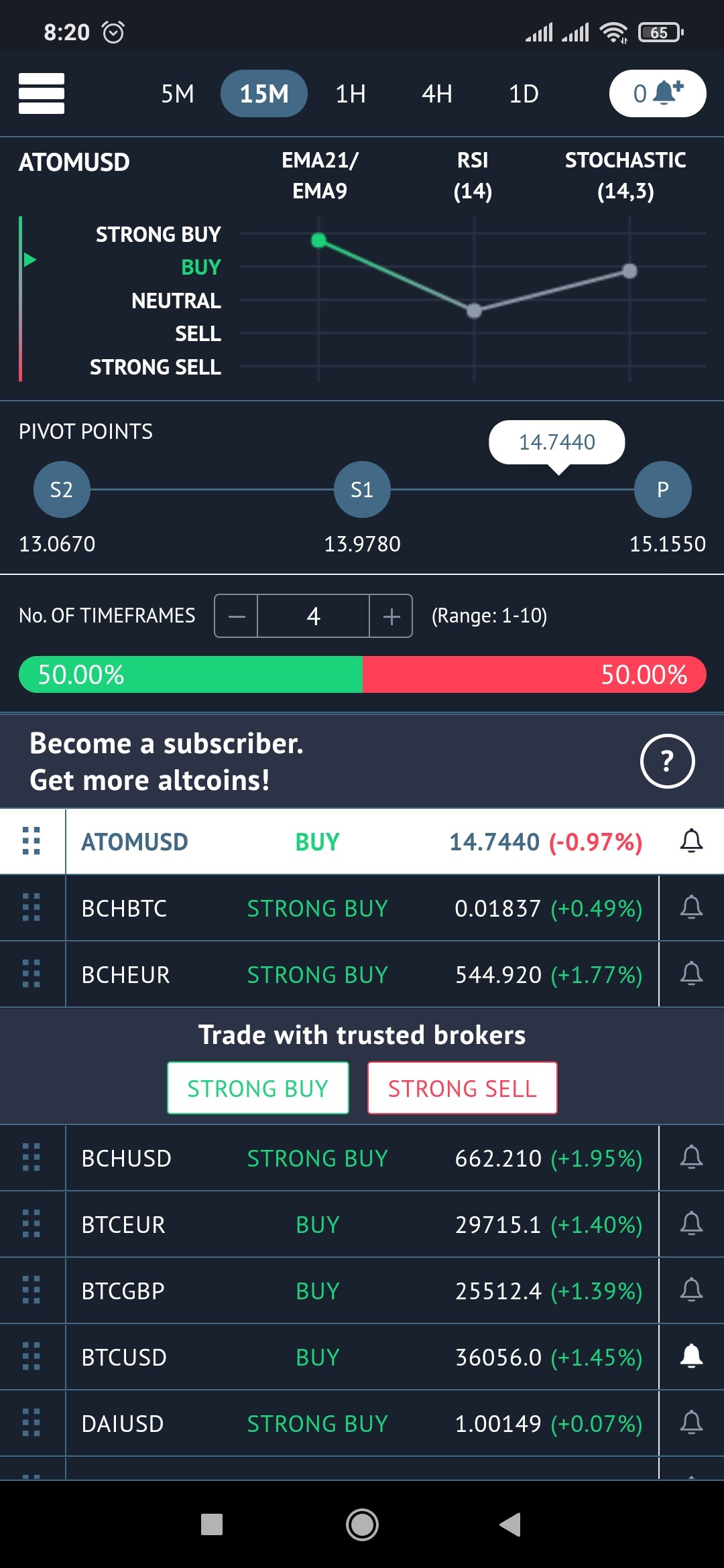This screenshot has width=724, height=1568.
Task: Decrease the number of timeframes
Action: click(236, 616)
